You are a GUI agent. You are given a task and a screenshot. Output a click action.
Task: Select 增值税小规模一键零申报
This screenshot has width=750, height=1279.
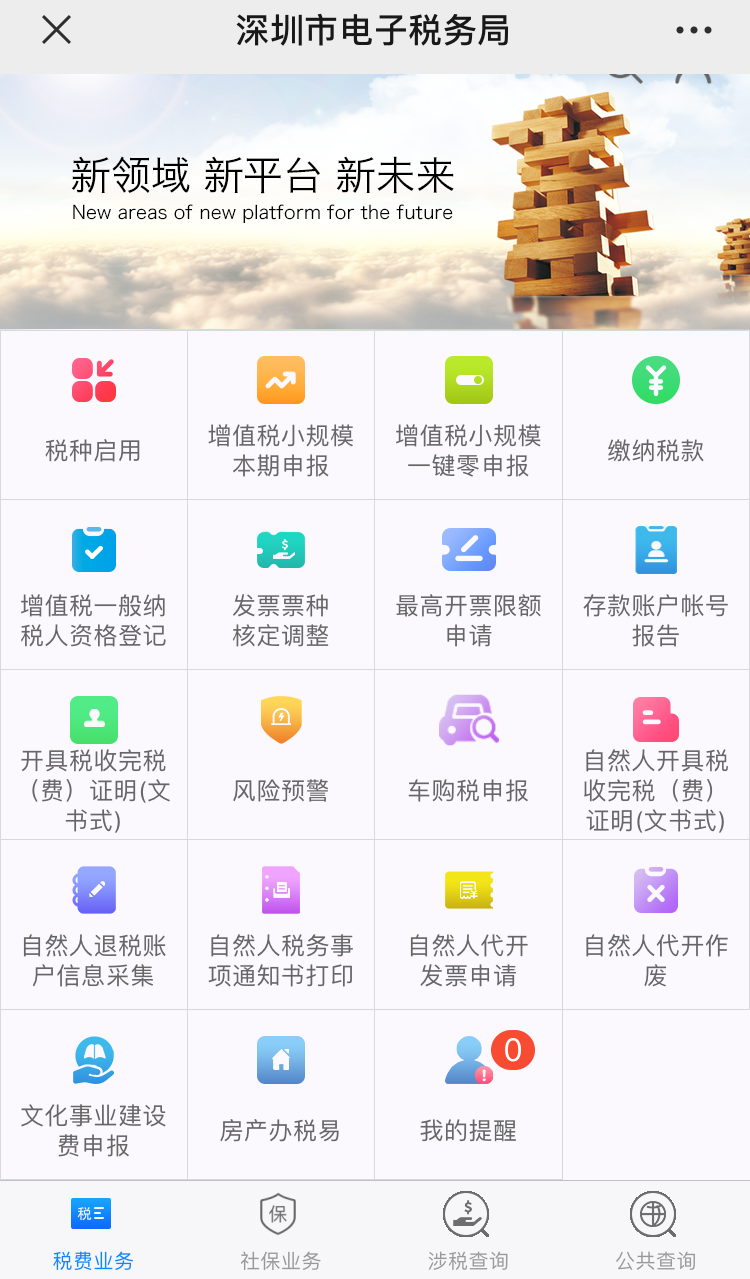tap(469, 415)
